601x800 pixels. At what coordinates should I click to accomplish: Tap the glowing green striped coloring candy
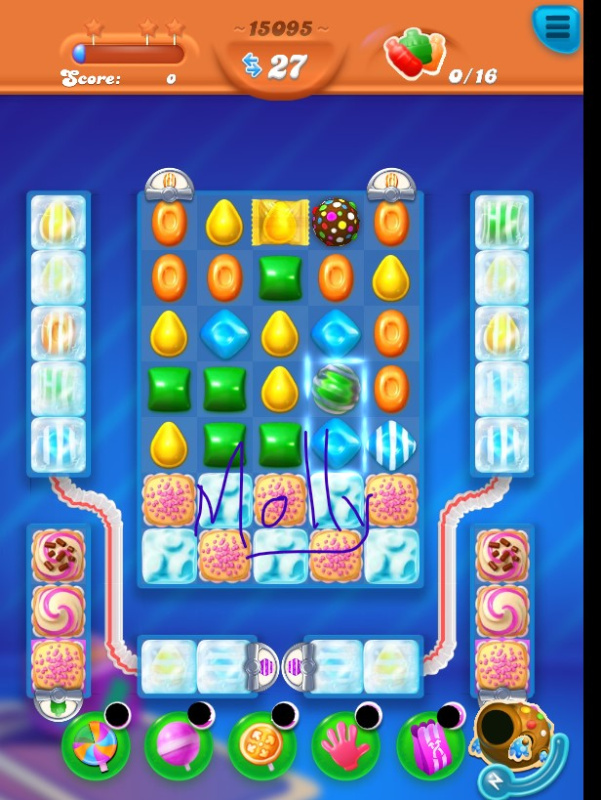pyautogui.click(x=336, y=388)
